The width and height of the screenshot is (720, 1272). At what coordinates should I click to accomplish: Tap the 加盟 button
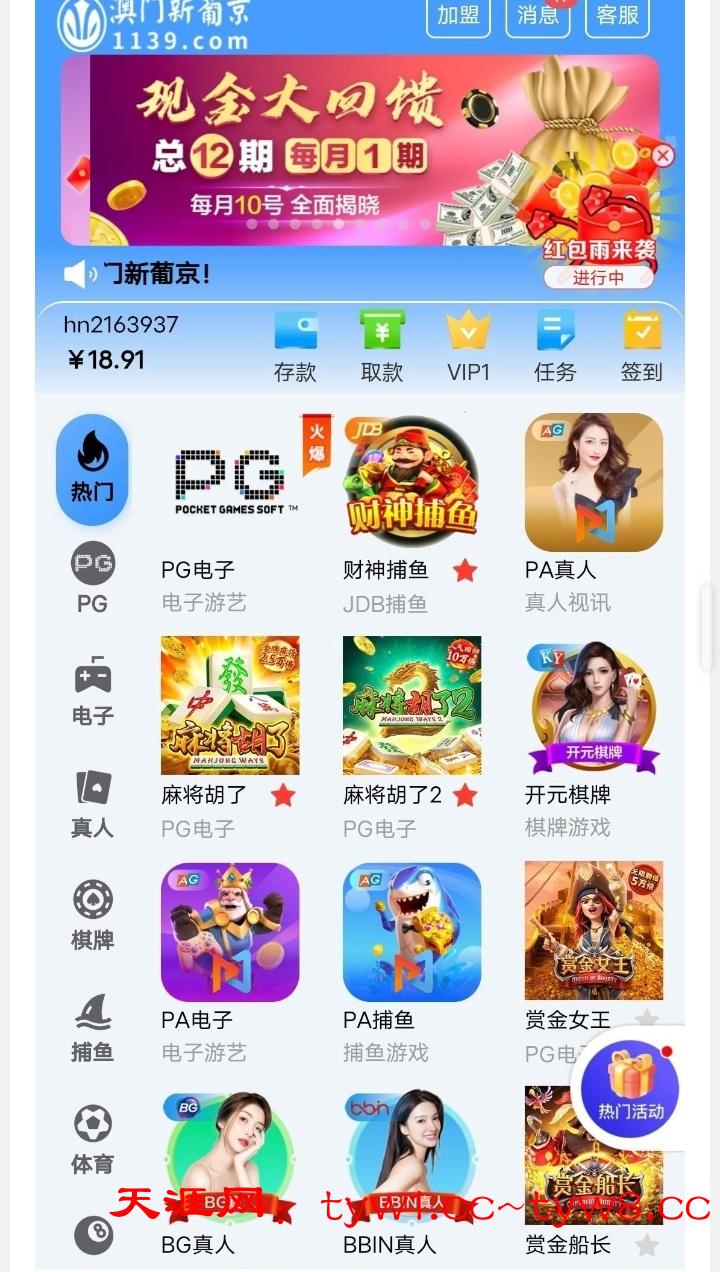458,16
